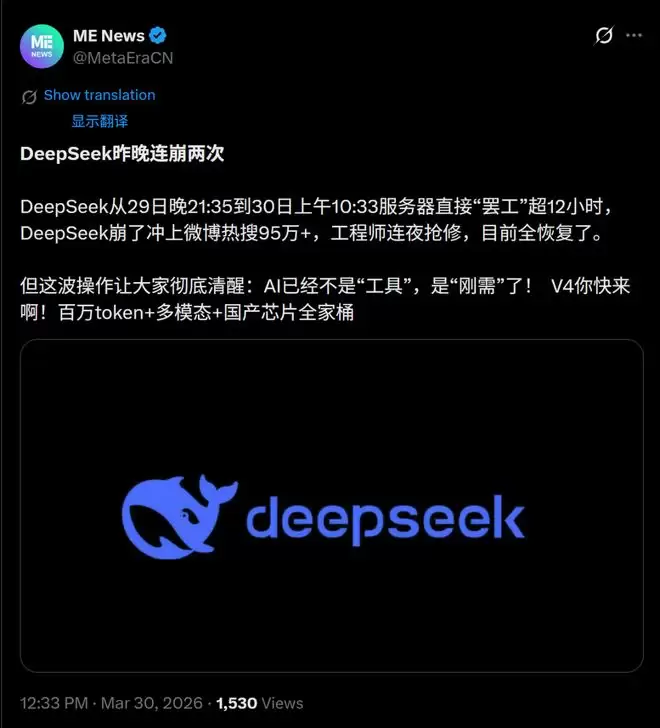Tap the Grok icon beside the post
Image resolution: width=660 pixels, height=728 pixels.
click(603, 36)
